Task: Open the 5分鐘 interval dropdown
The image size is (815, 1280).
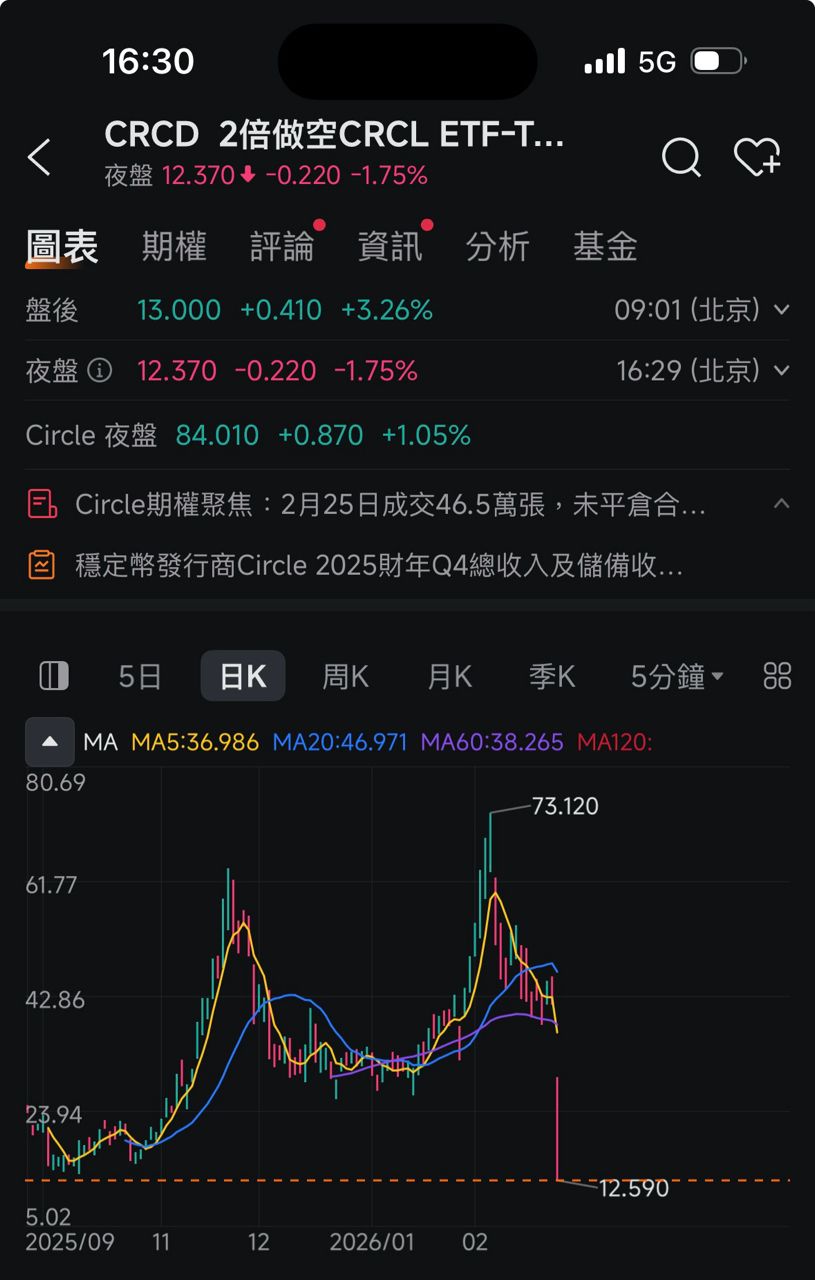Action: click(676, 677)
